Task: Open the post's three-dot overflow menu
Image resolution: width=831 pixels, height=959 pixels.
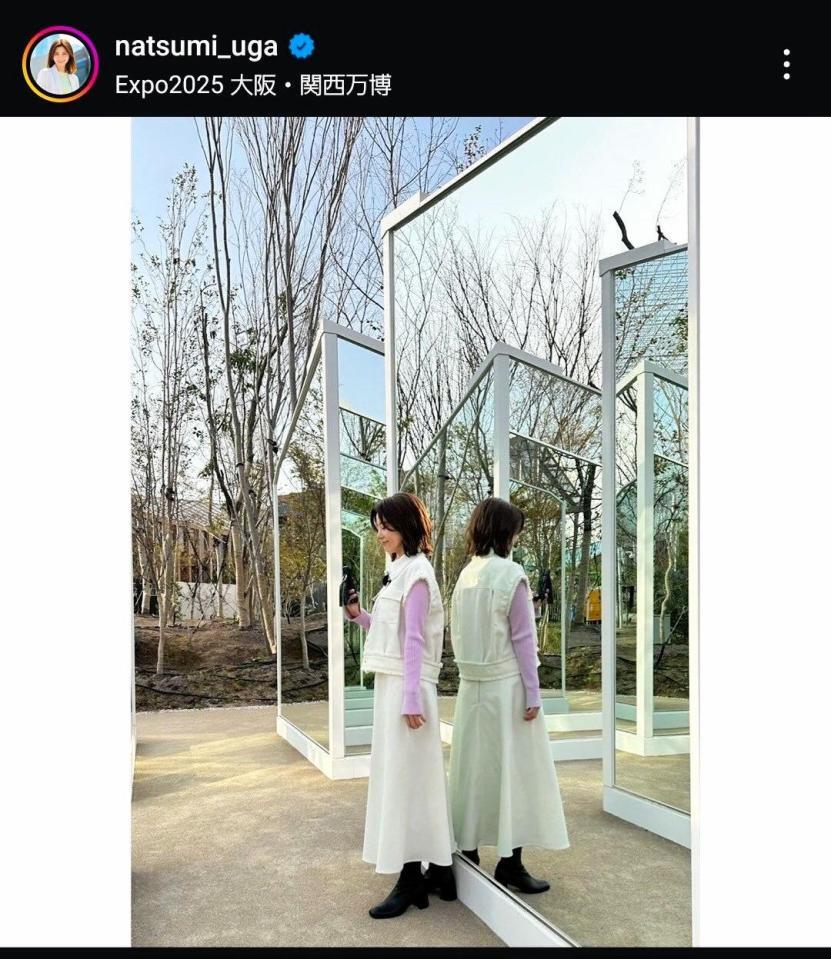Action: click(787, 64)
